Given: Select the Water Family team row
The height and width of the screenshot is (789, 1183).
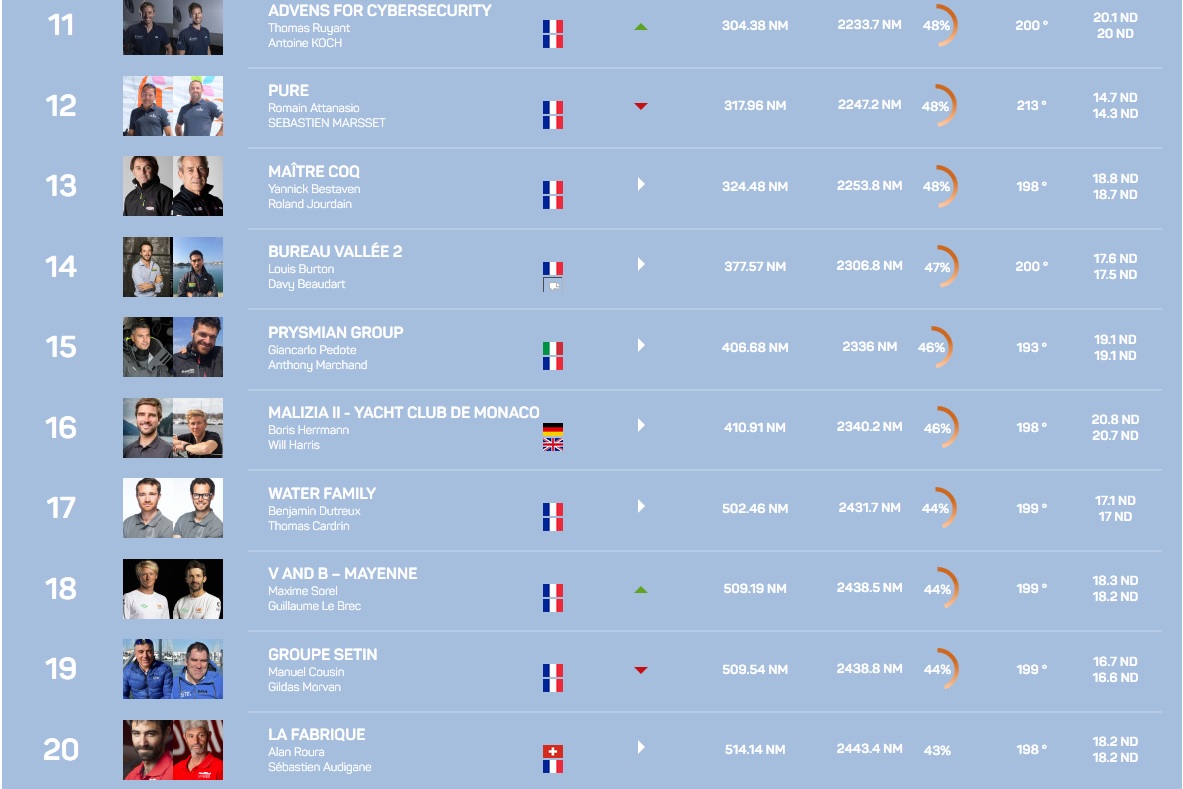Looking at the screenshot, I should click(x=321, y=493).
